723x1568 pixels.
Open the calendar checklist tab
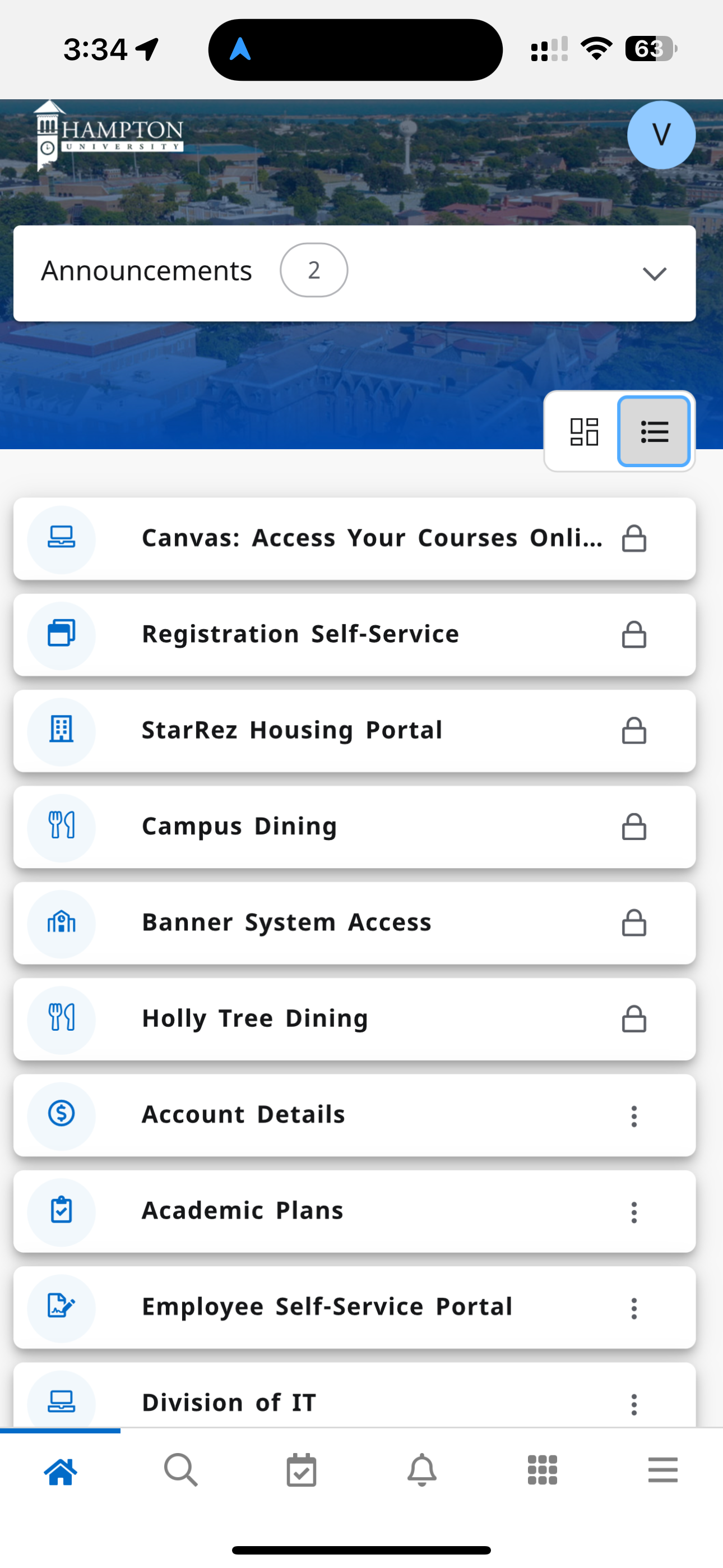[x=302, y=1470]
